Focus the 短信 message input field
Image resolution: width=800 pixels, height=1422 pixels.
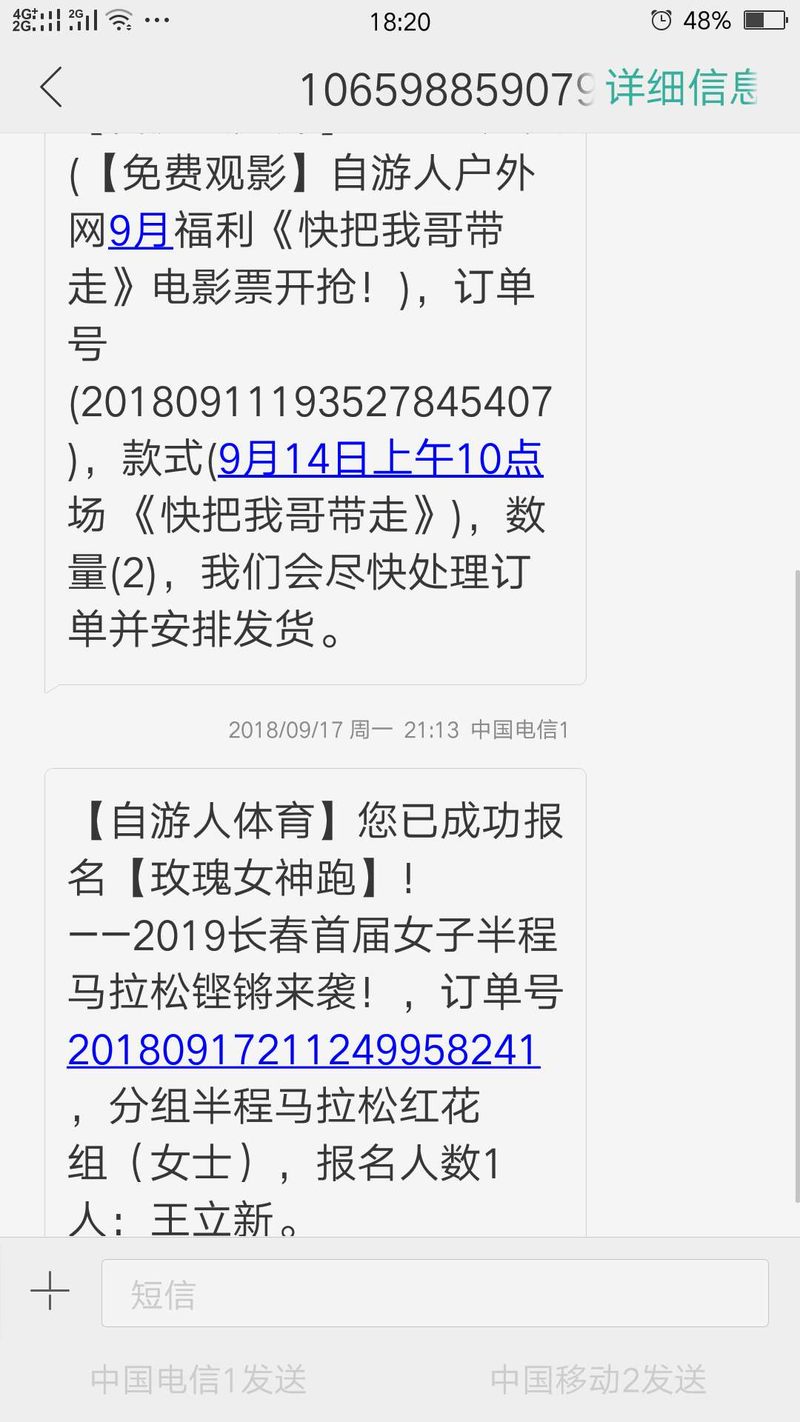pyautogui.click(x=434, y=1293)
